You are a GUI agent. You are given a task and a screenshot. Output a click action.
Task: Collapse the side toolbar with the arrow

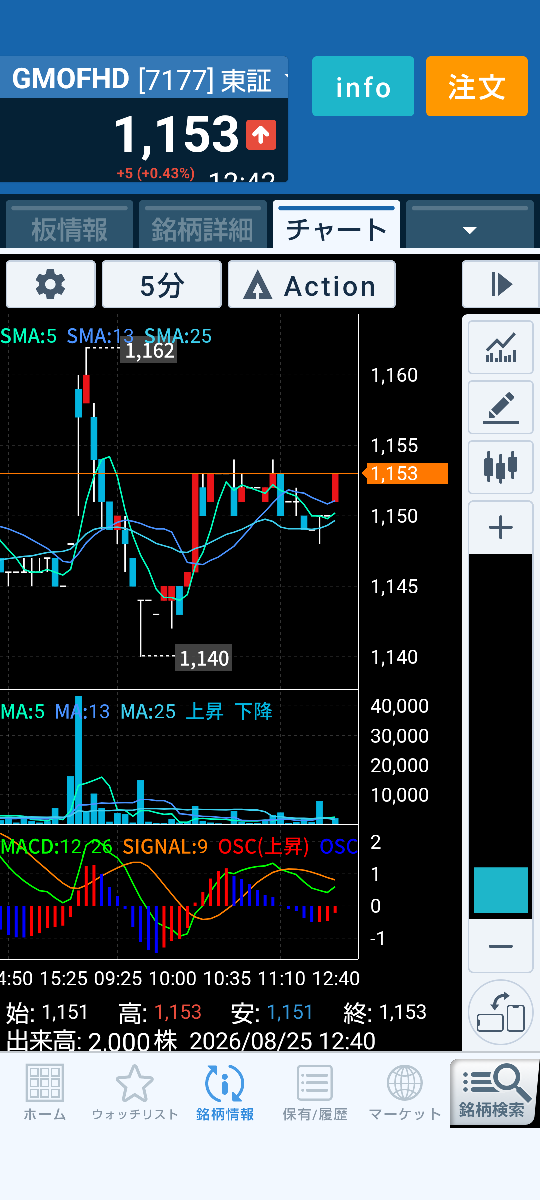point(501,285)
